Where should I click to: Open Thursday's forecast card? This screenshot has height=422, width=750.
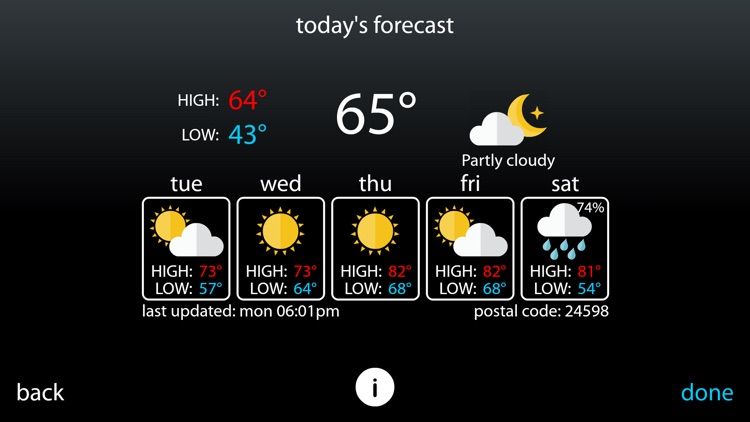pyautogui.click(x=375, y=248)
